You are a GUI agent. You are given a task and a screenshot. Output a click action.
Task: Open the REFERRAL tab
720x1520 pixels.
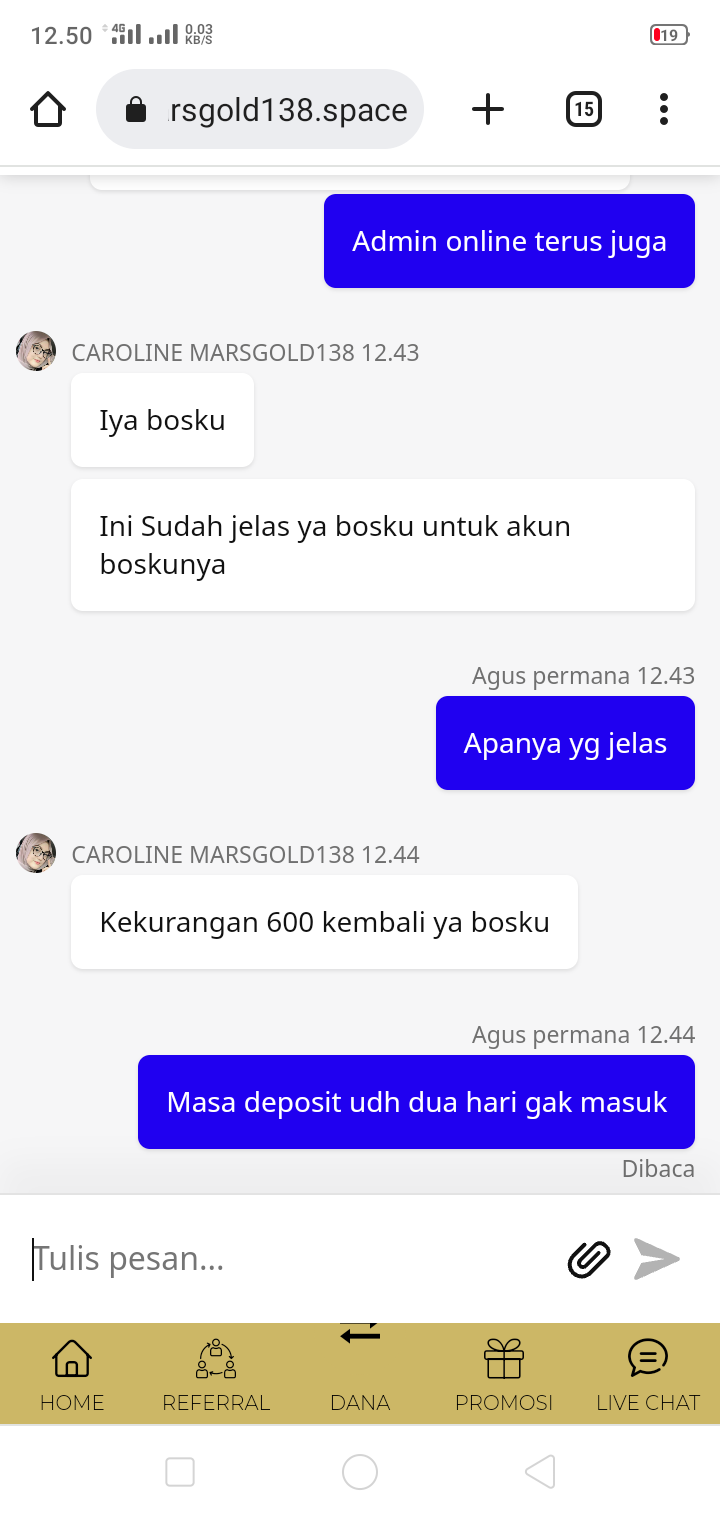point(216,1375)
